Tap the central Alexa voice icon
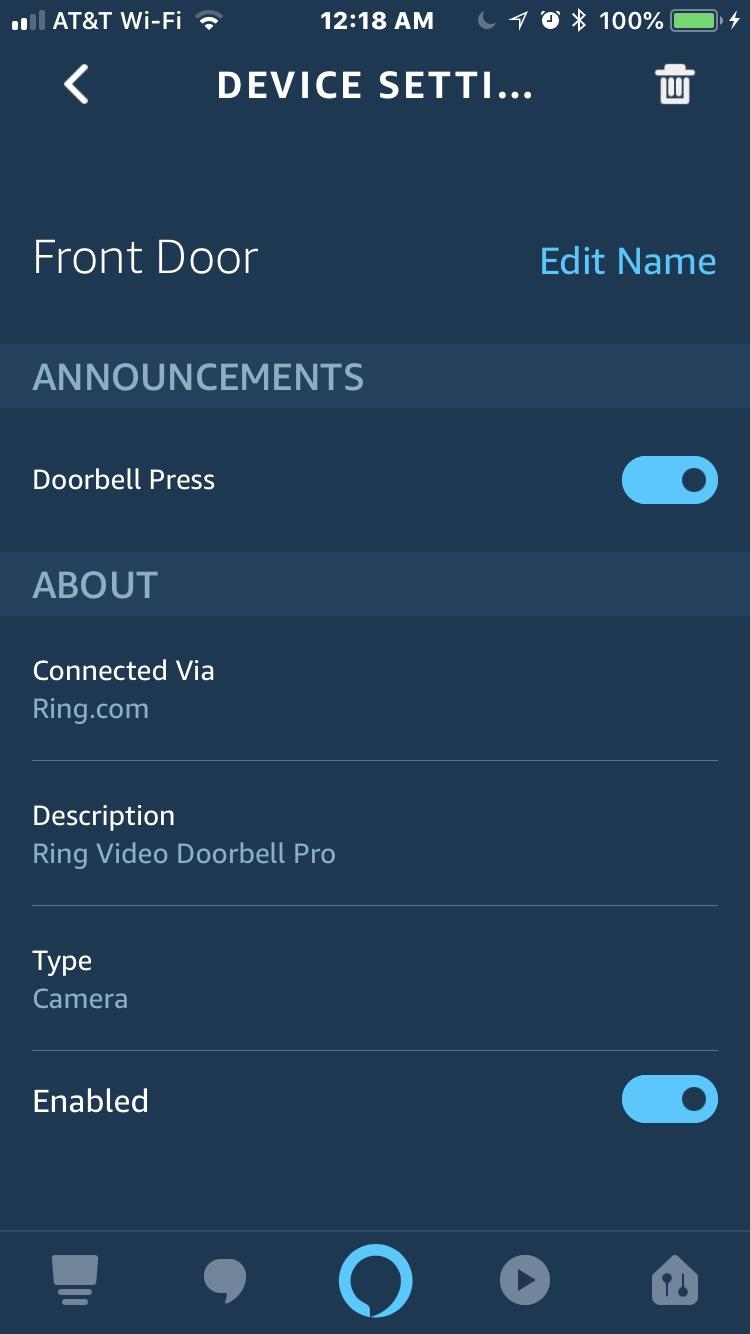This screenshot has width=750, height=1334. (375, 1280)
